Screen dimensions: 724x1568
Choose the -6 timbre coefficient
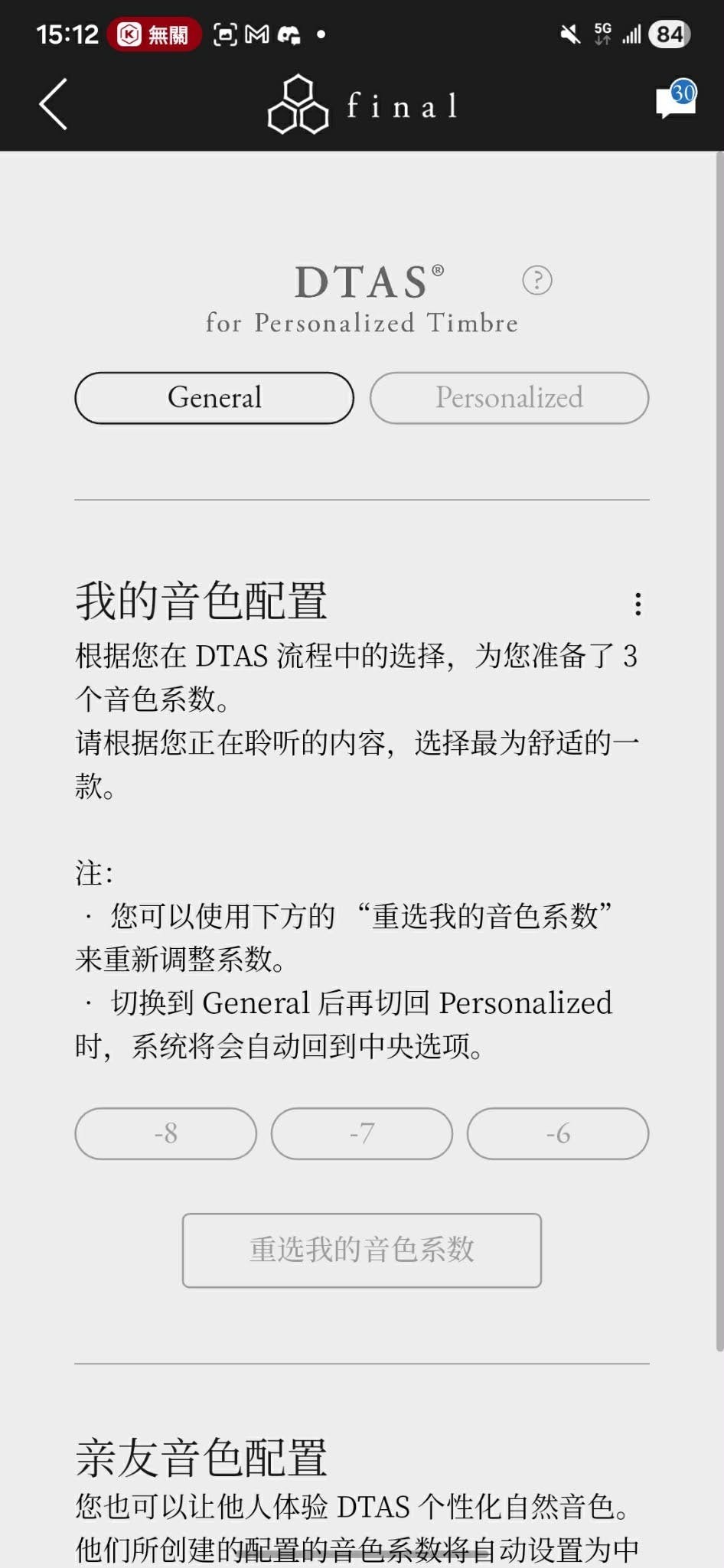pos(558,1133)
